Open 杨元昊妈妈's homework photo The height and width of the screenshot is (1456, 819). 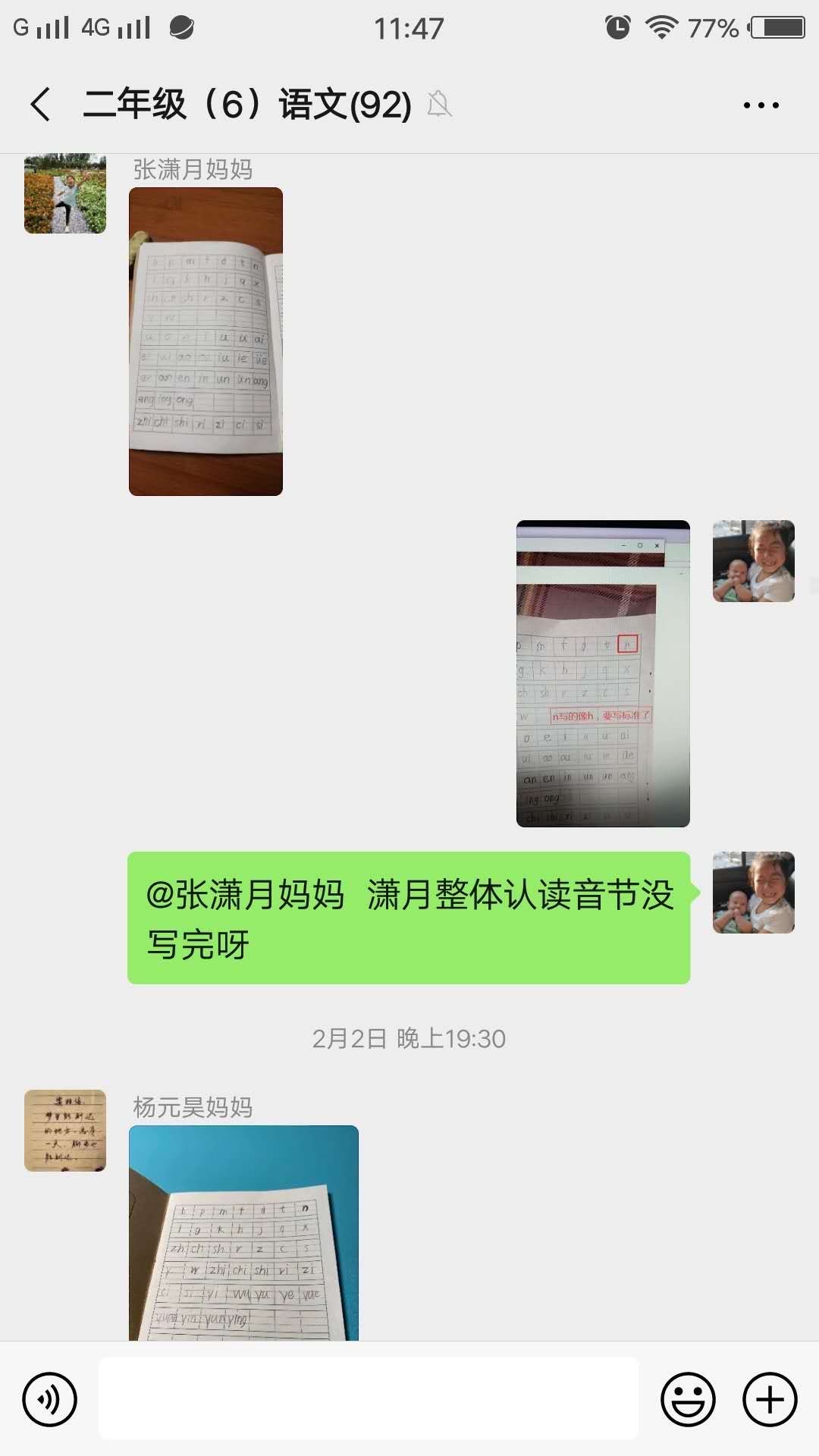[x=243, y=1232]
